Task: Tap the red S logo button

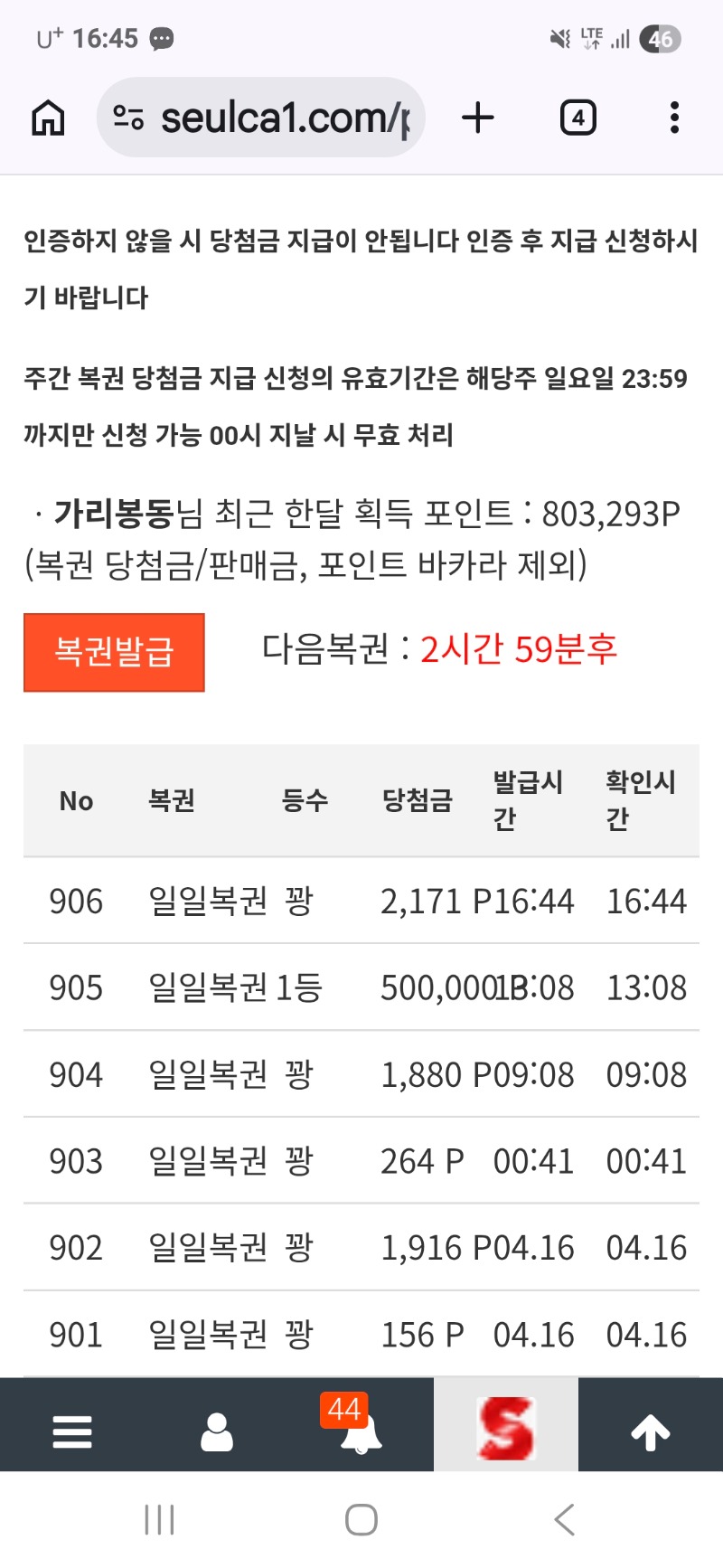Action: 505,1427
